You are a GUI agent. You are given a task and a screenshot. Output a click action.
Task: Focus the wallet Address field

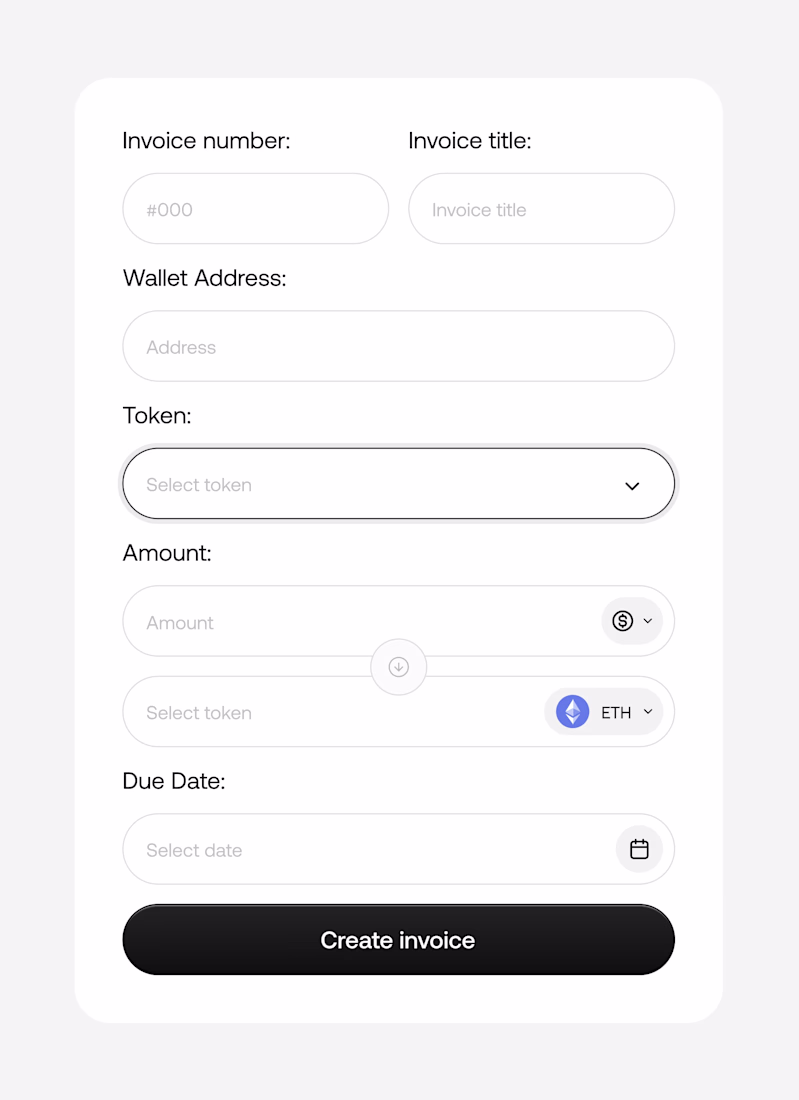(x=398, y=347)
